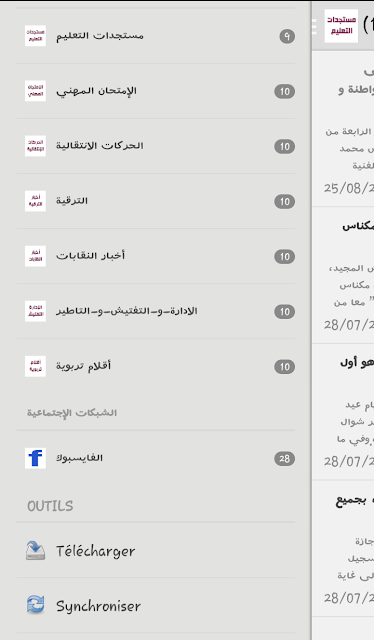Select الادارة-و-التفتيش-و-التاطير category

(x=156, y=311)
